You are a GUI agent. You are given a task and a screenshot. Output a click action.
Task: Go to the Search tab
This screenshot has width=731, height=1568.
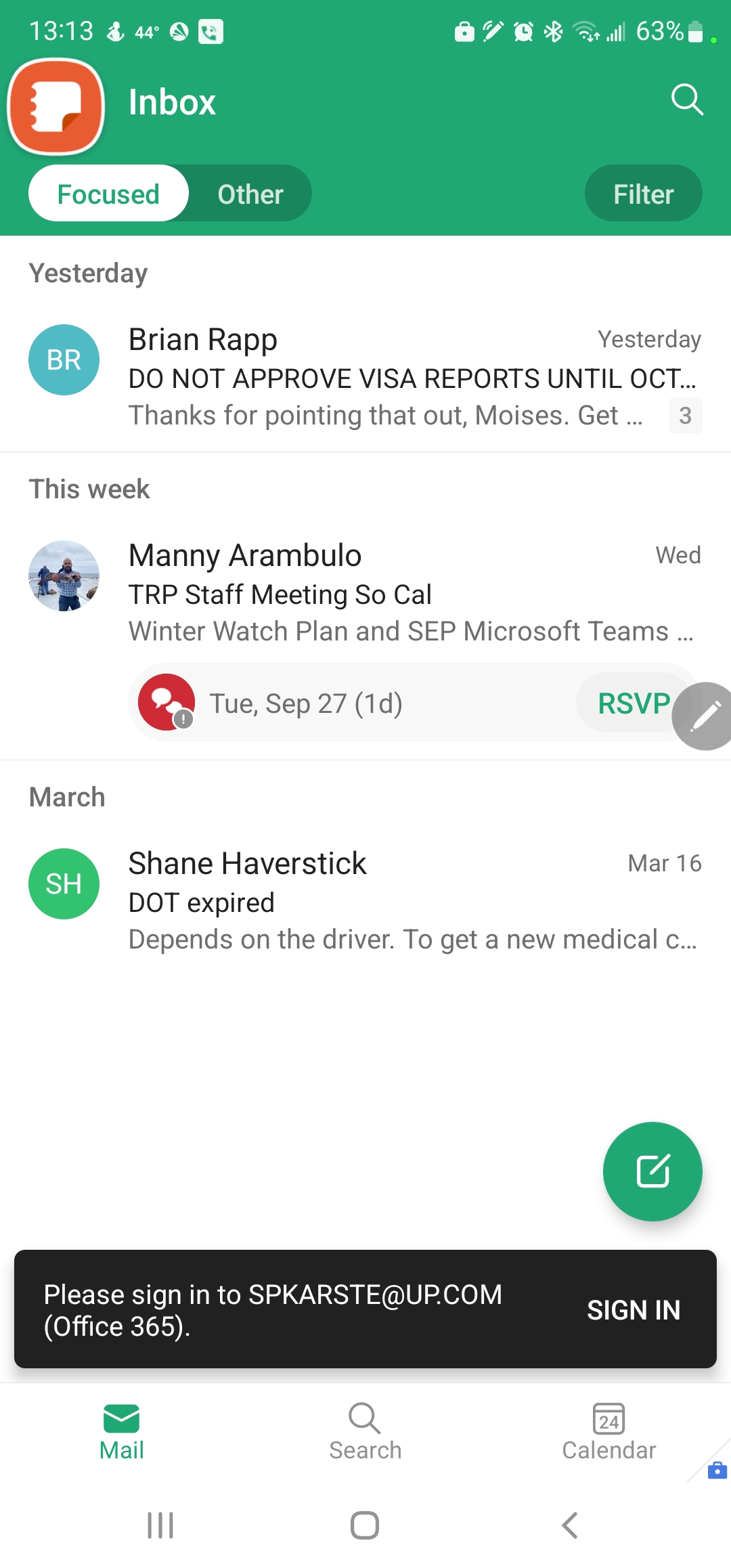(365, 1431)
